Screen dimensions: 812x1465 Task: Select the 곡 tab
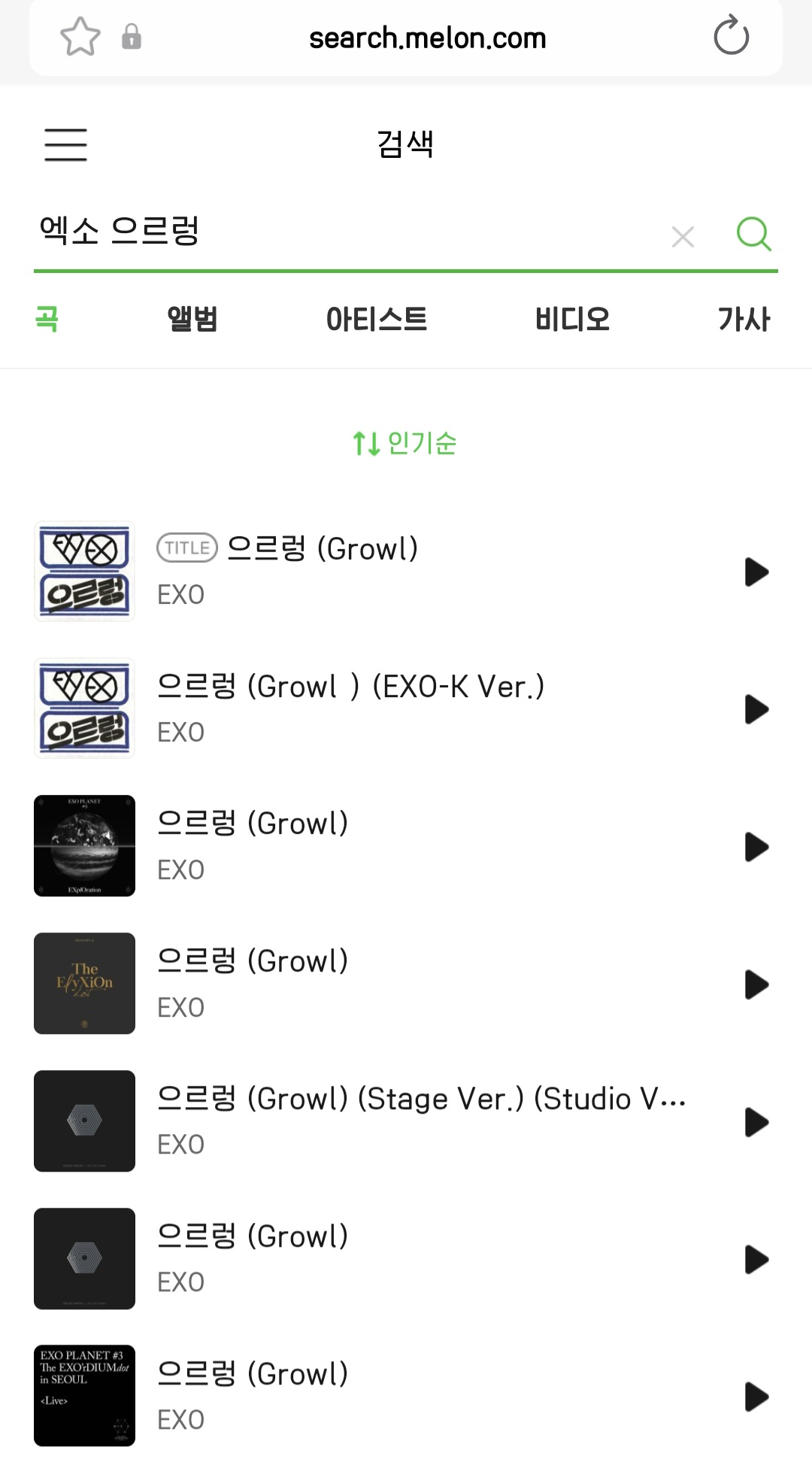(47, 320)
